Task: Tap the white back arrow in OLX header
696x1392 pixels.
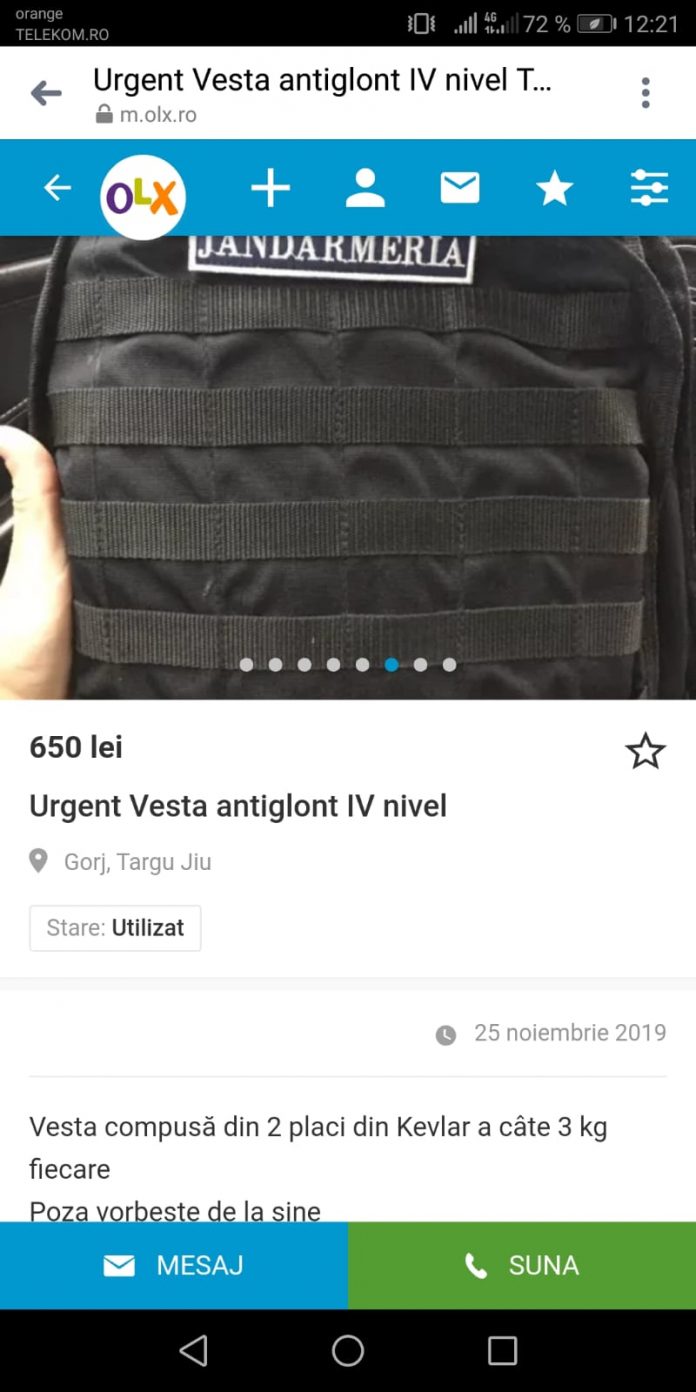Action: pyautogui.click(x=57, y=187)
